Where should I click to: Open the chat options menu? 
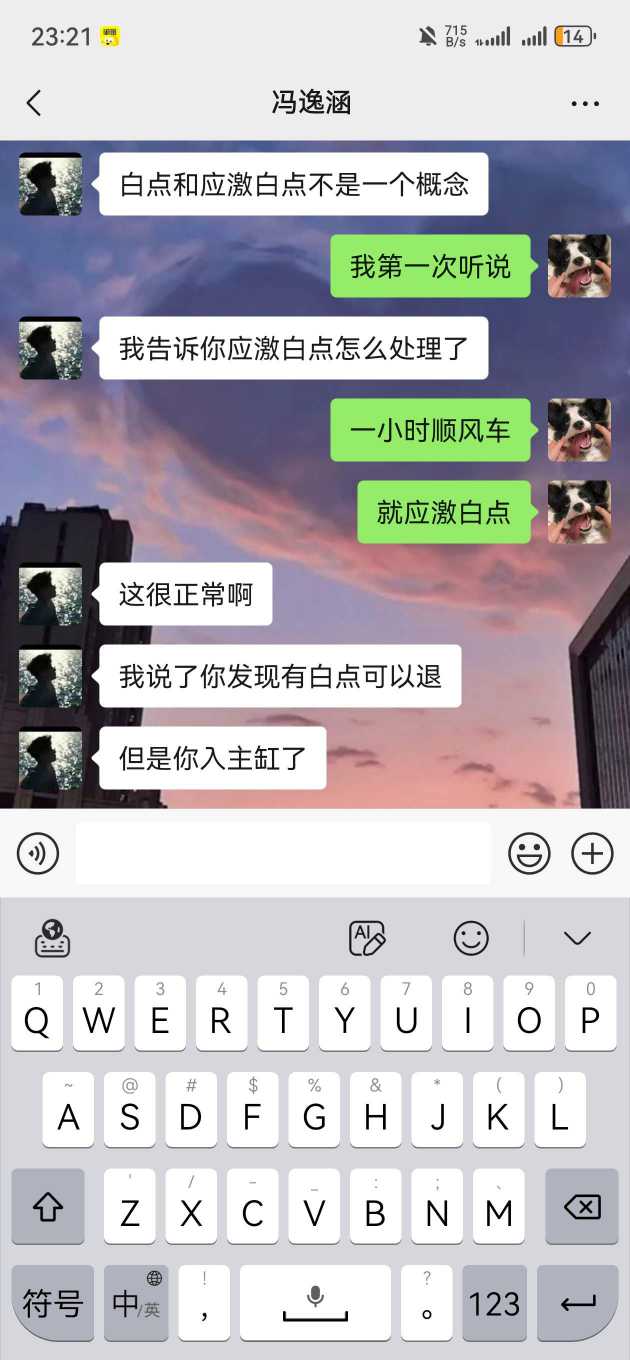pos(585,103)
